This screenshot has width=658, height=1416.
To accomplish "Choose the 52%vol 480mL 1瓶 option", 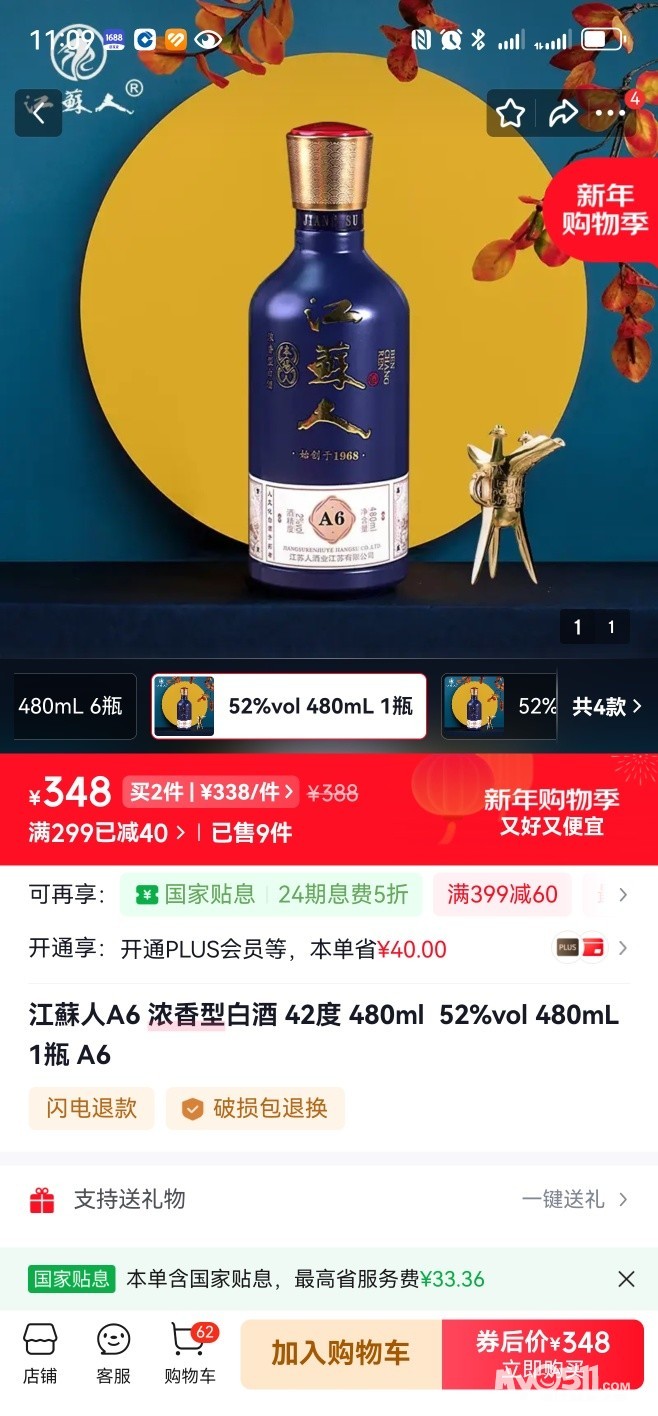I will point(289,706).
